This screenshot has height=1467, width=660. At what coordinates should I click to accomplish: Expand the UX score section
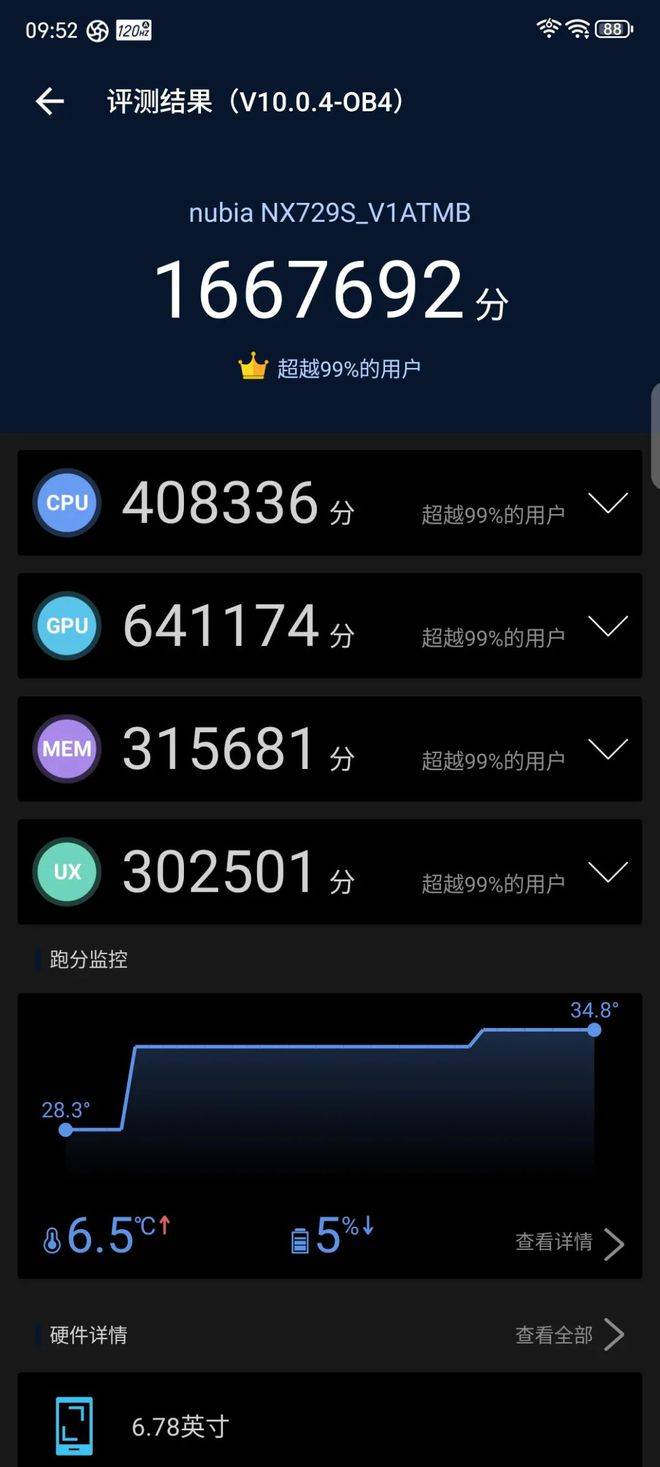coord(608,872)
